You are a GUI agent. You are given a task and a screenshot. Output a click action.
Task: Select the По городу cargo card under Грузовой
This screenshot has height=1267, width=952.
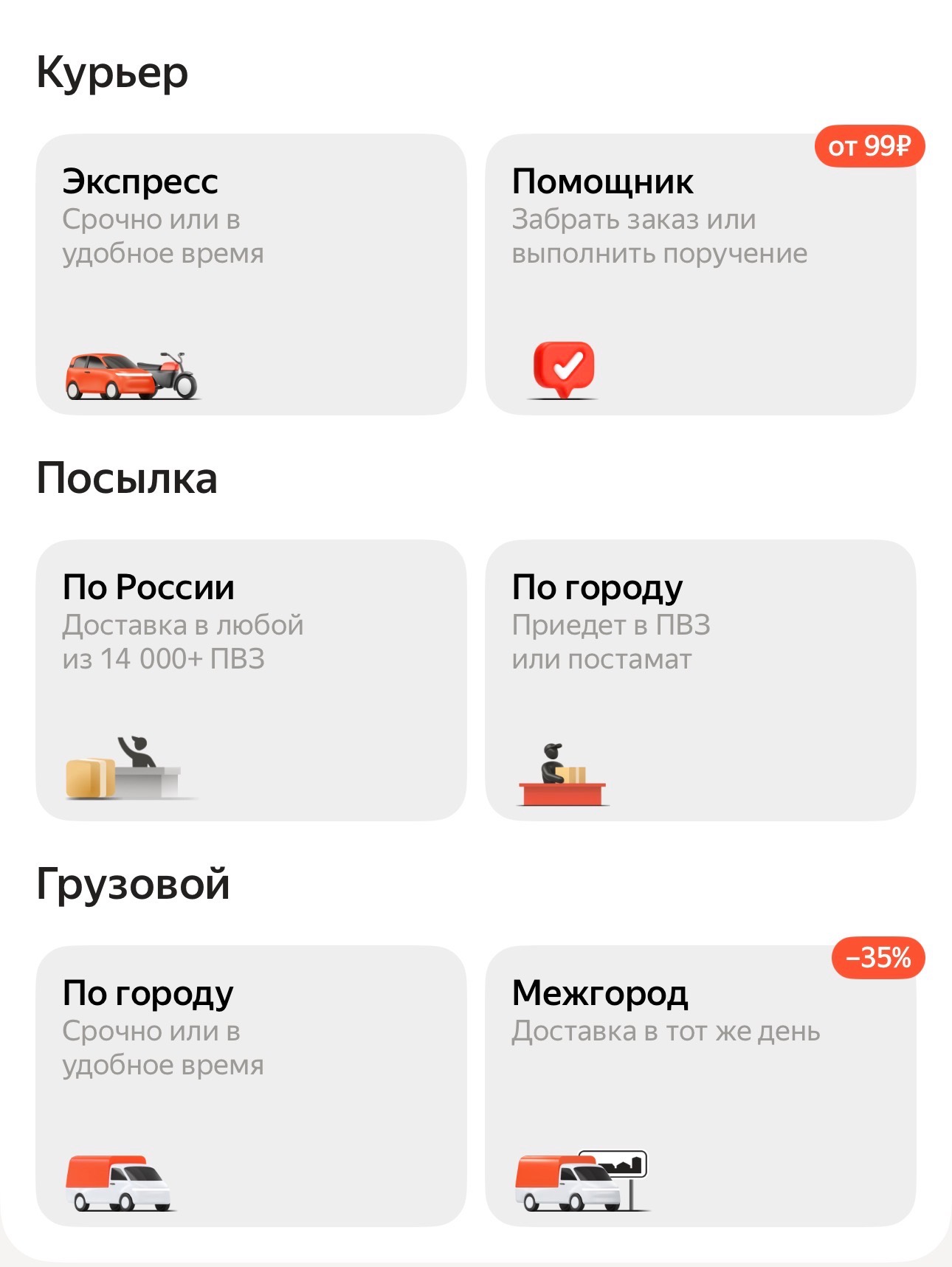click(251, 1085)
